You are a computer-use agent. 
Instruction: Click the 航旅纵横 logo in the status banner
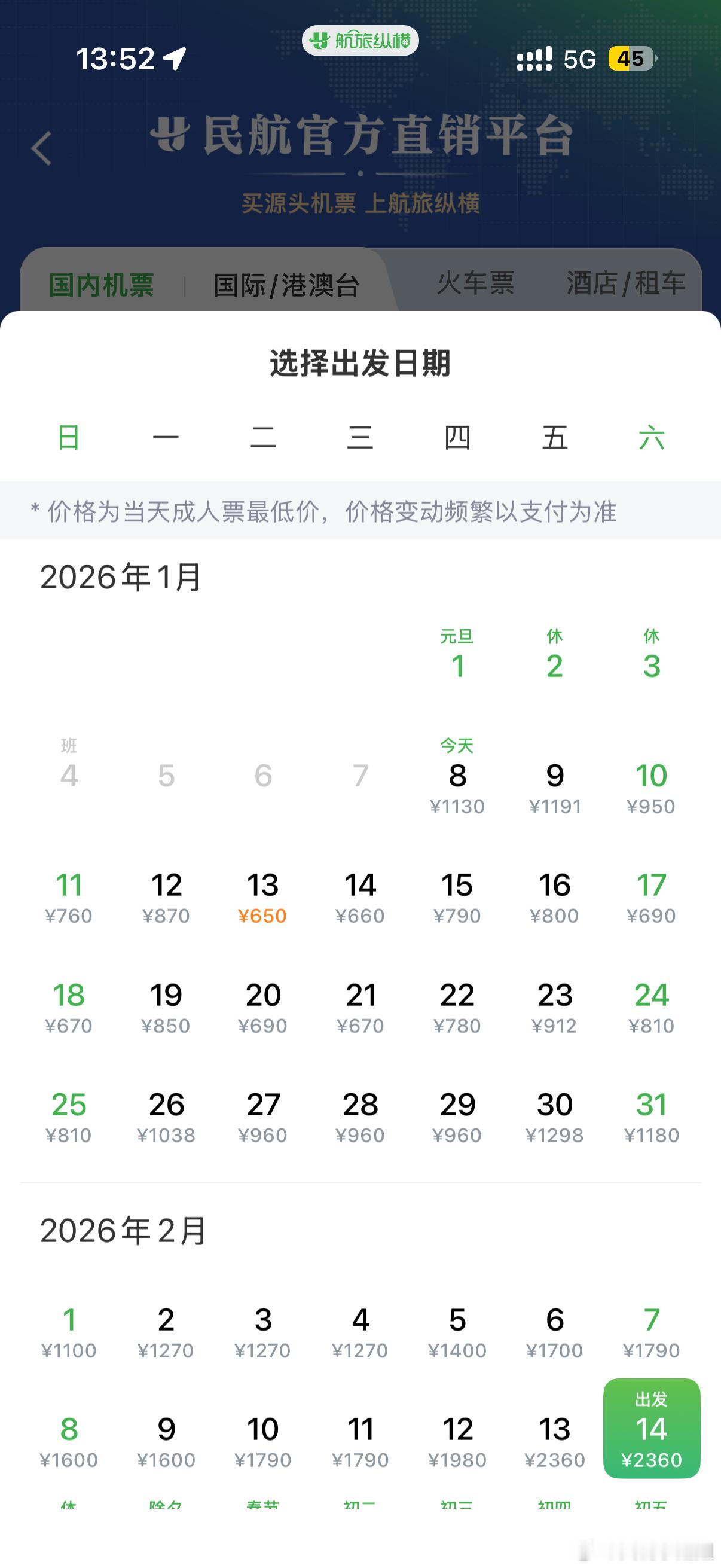[x=360, y=39]
